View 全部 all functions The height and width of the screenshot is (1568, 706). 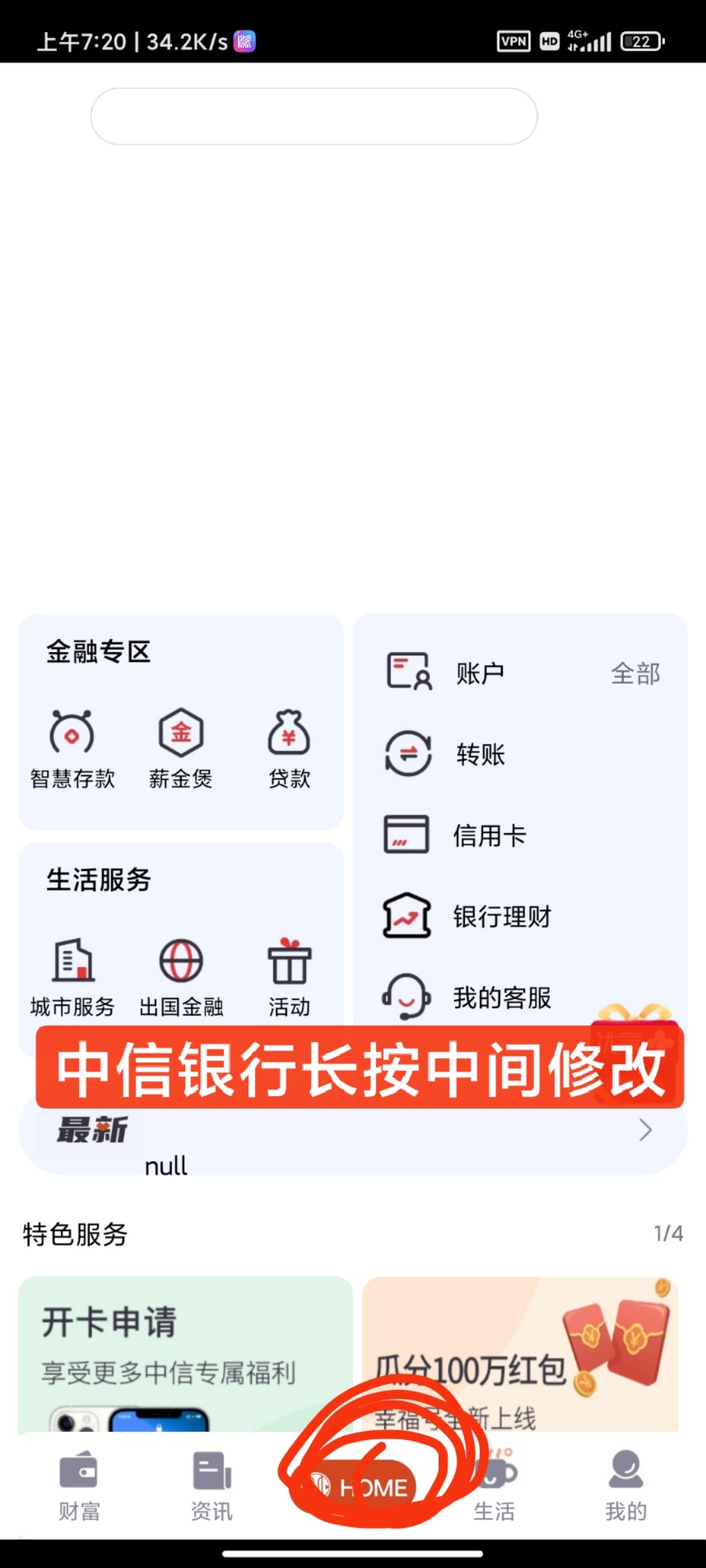635,674
